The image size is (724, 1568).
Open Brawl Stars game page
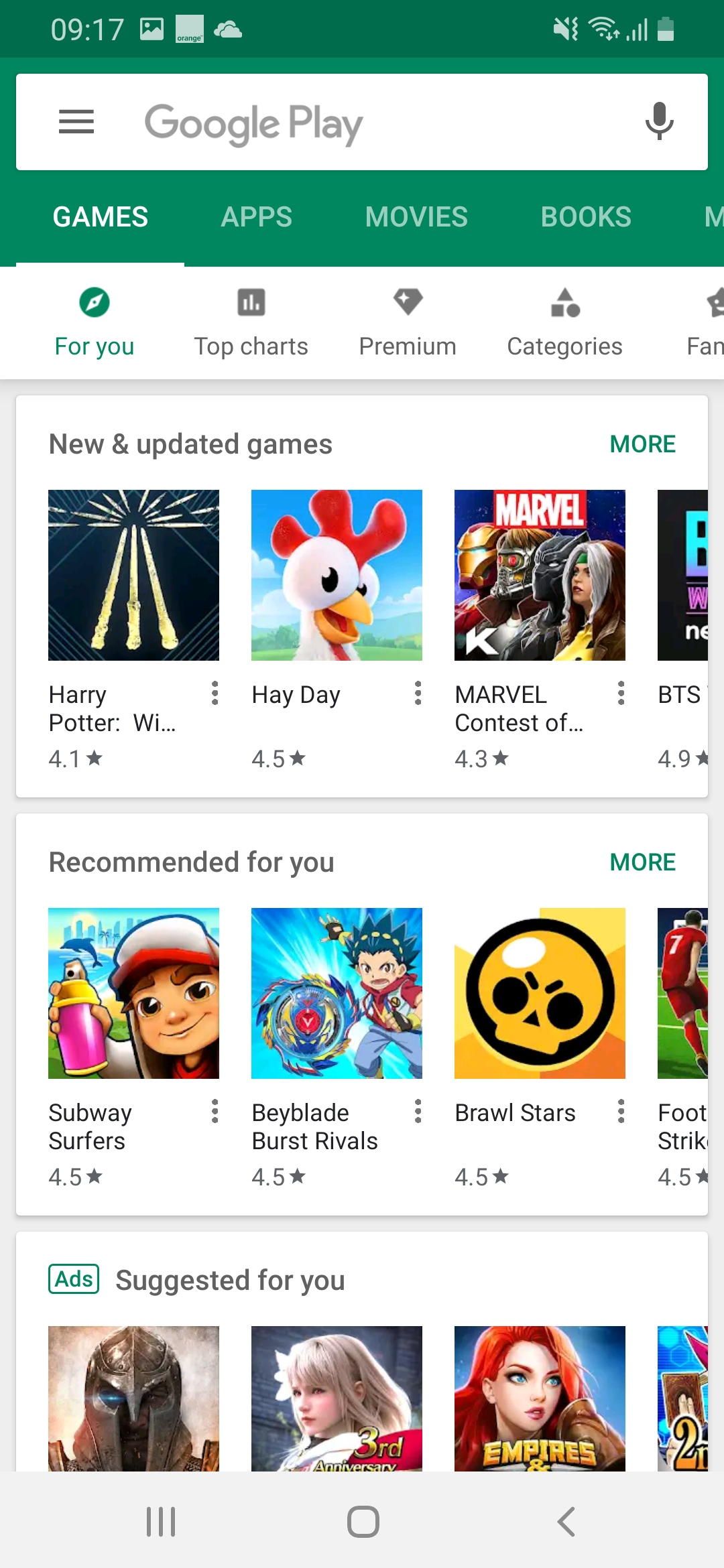pos(540,994)
